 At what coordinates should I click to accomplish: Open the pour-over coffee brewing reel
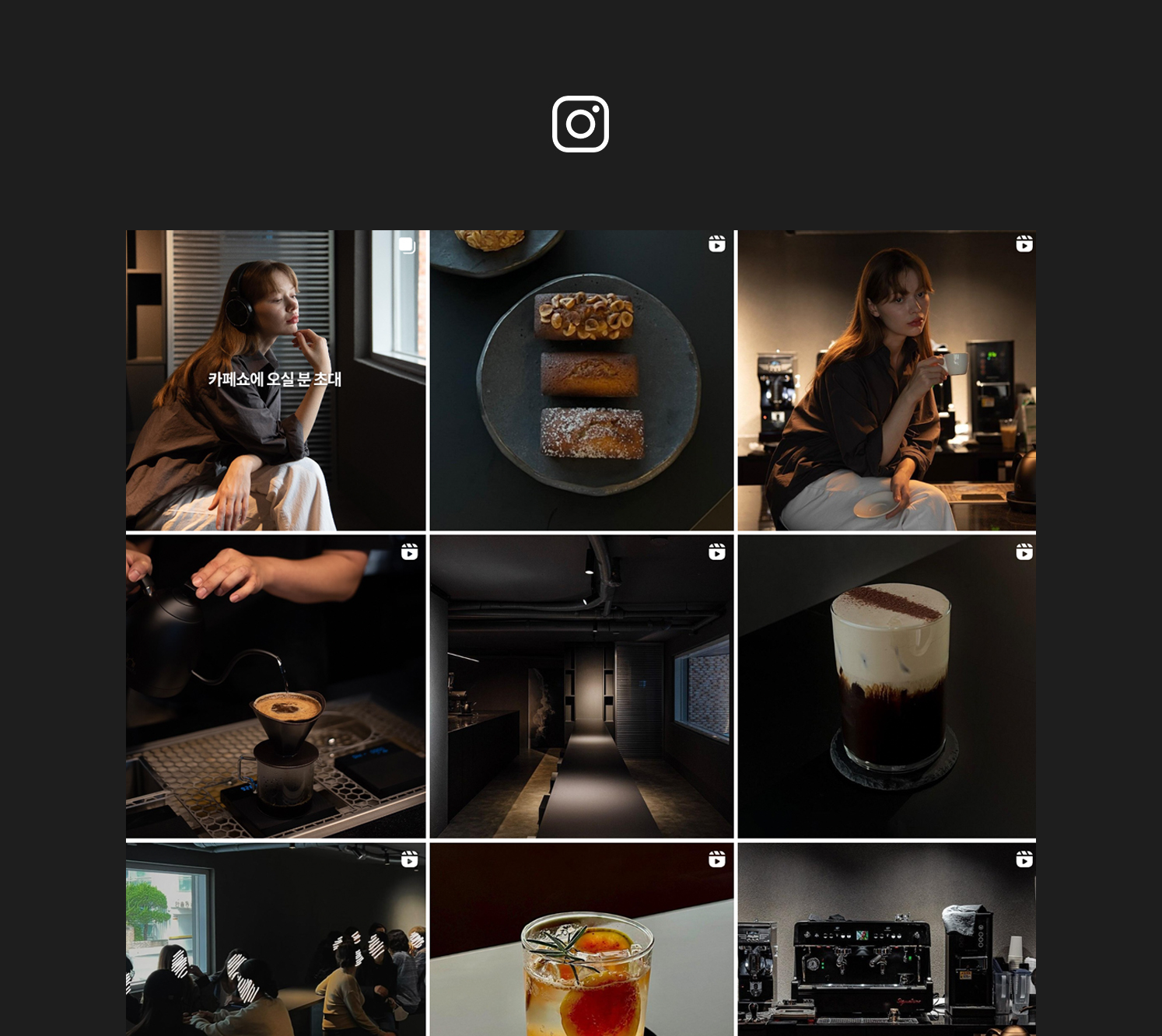point(276,686)
